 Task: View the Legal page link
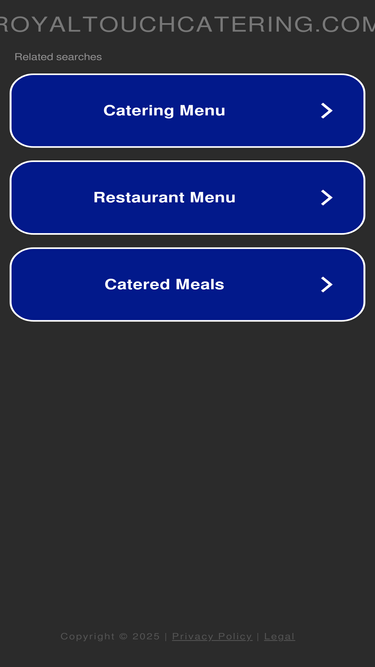tap(279, 636)
